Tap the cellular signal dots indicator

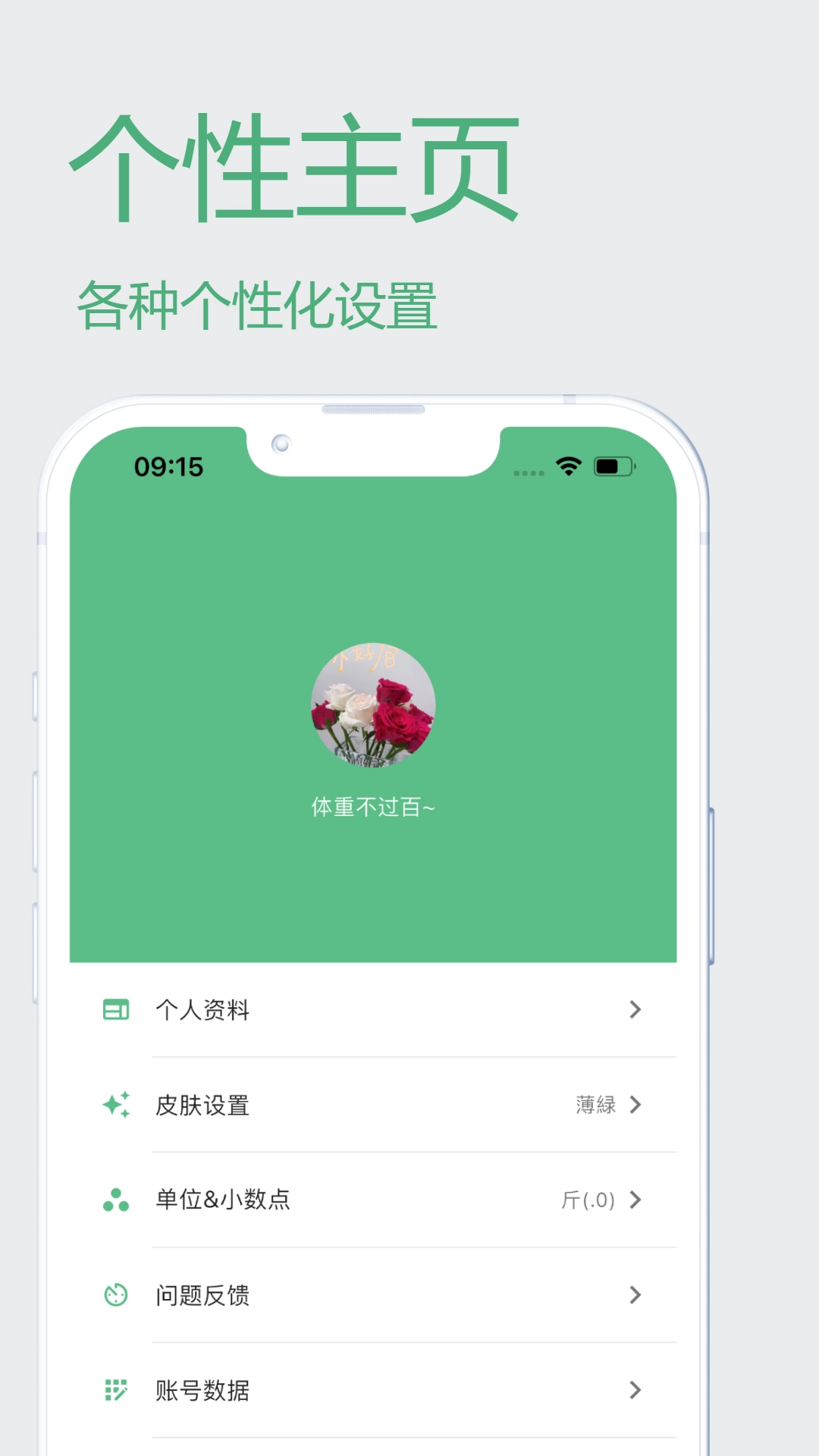(x=528, y=472)
